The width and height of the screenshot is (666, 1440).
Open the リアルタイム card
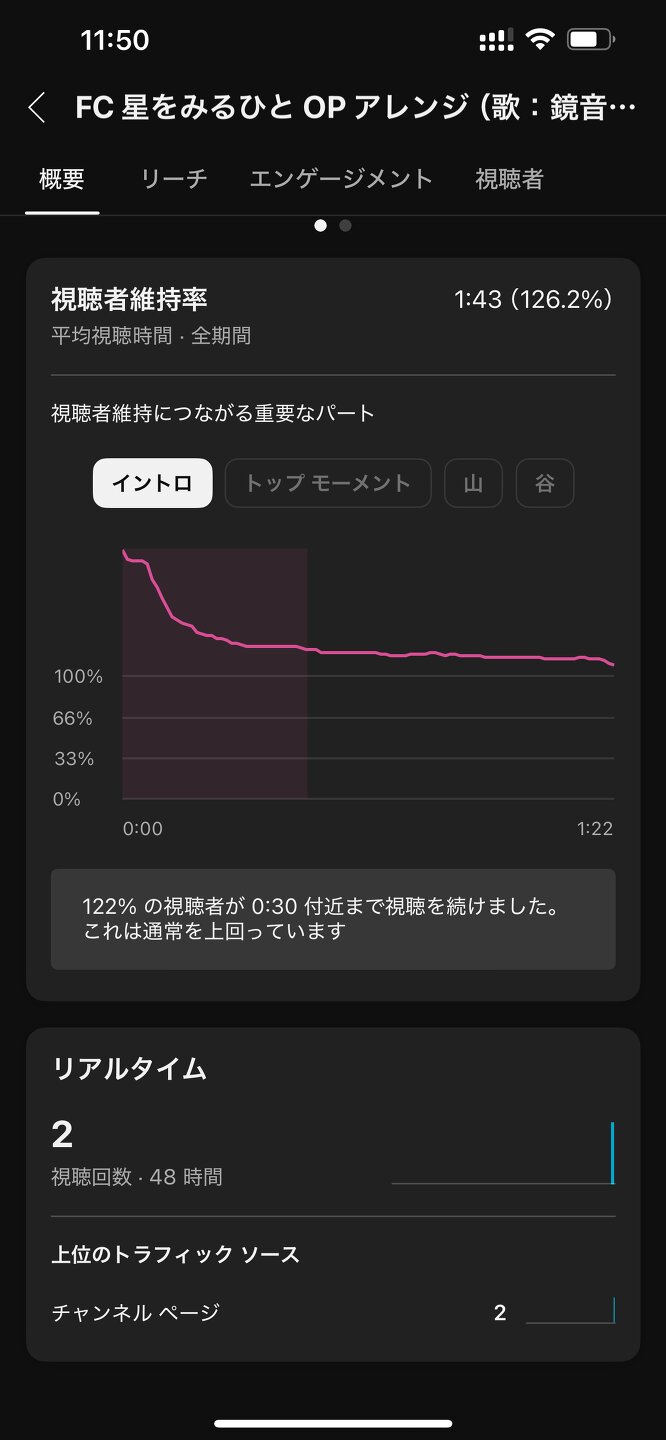pyautogui.click(x=130, y=1069)
